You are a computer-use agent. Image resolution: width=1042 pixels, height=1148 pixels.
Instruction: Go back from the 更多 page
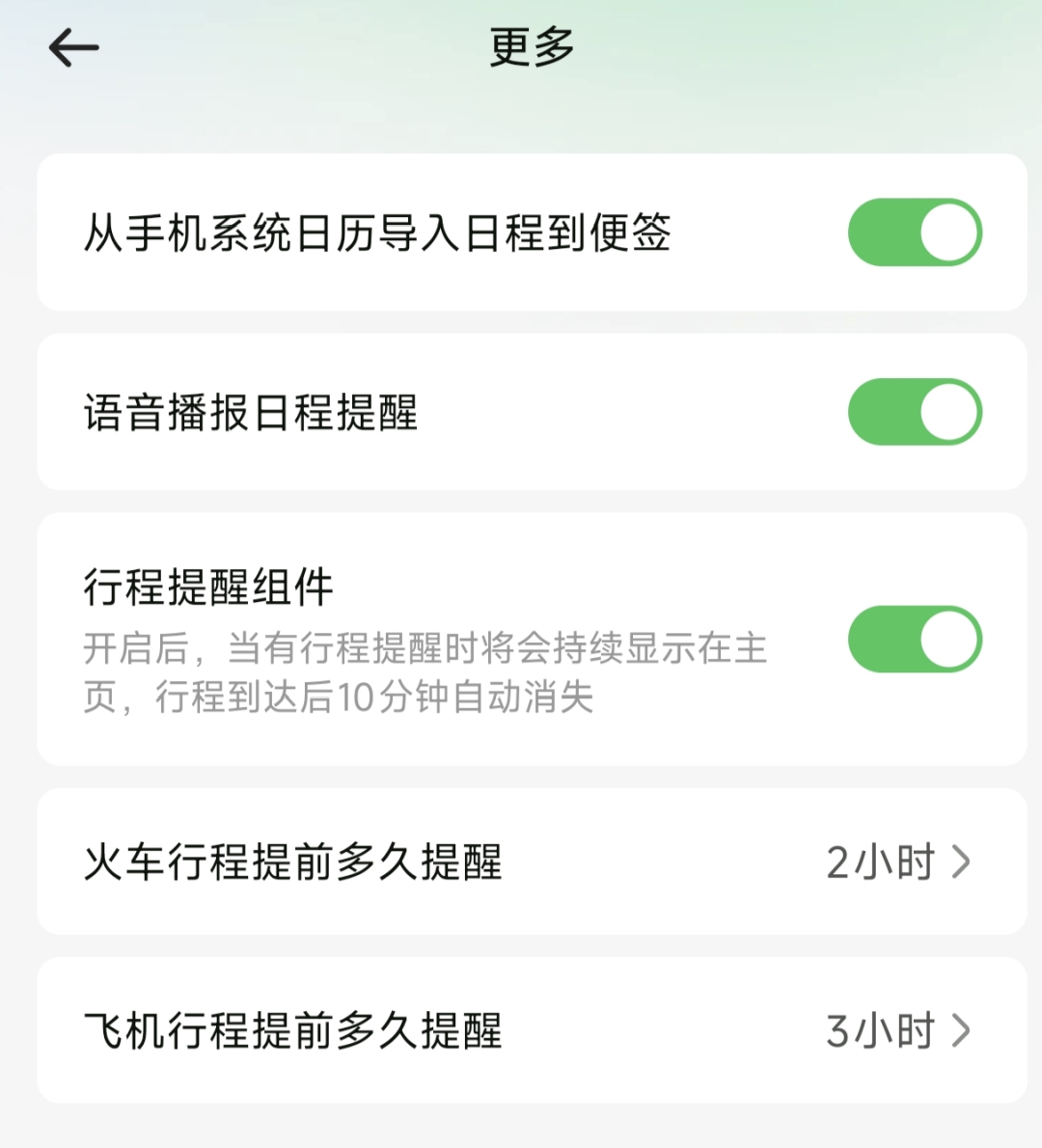click(73, 47)
